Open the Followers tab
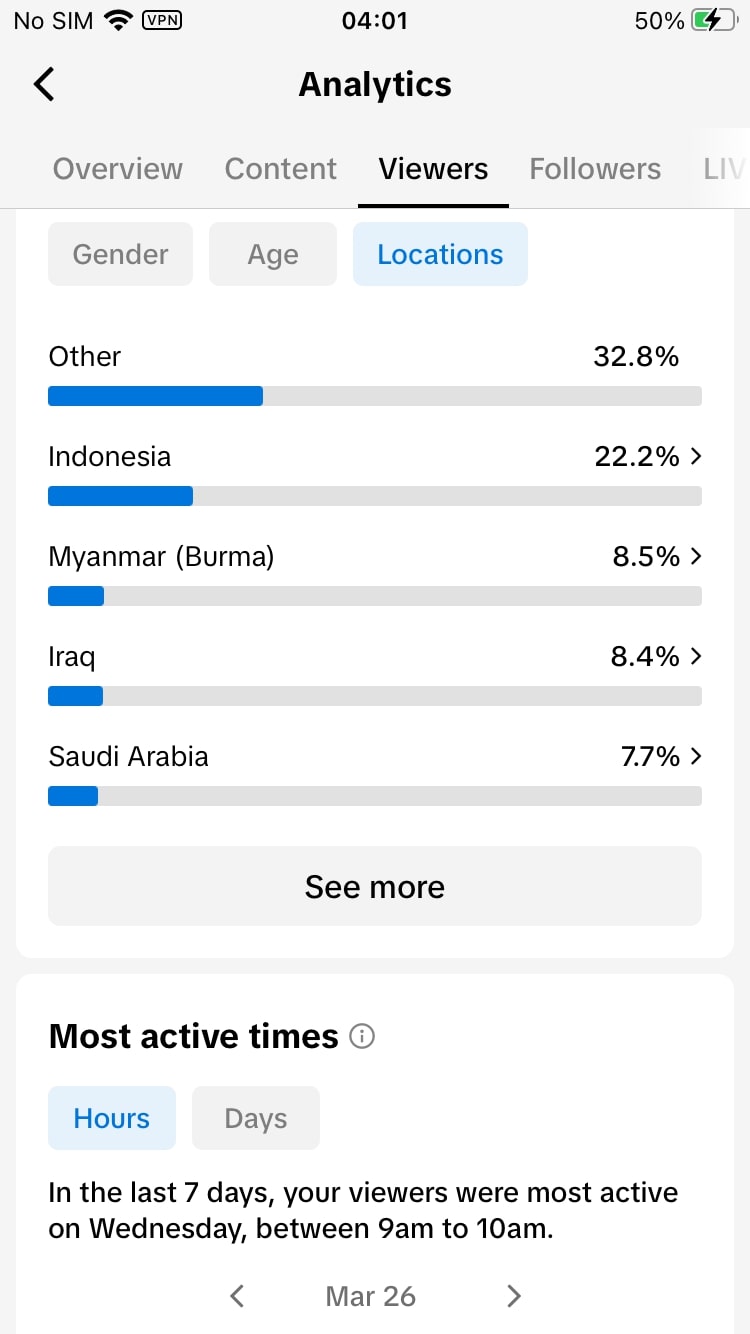 pos(595,169)
